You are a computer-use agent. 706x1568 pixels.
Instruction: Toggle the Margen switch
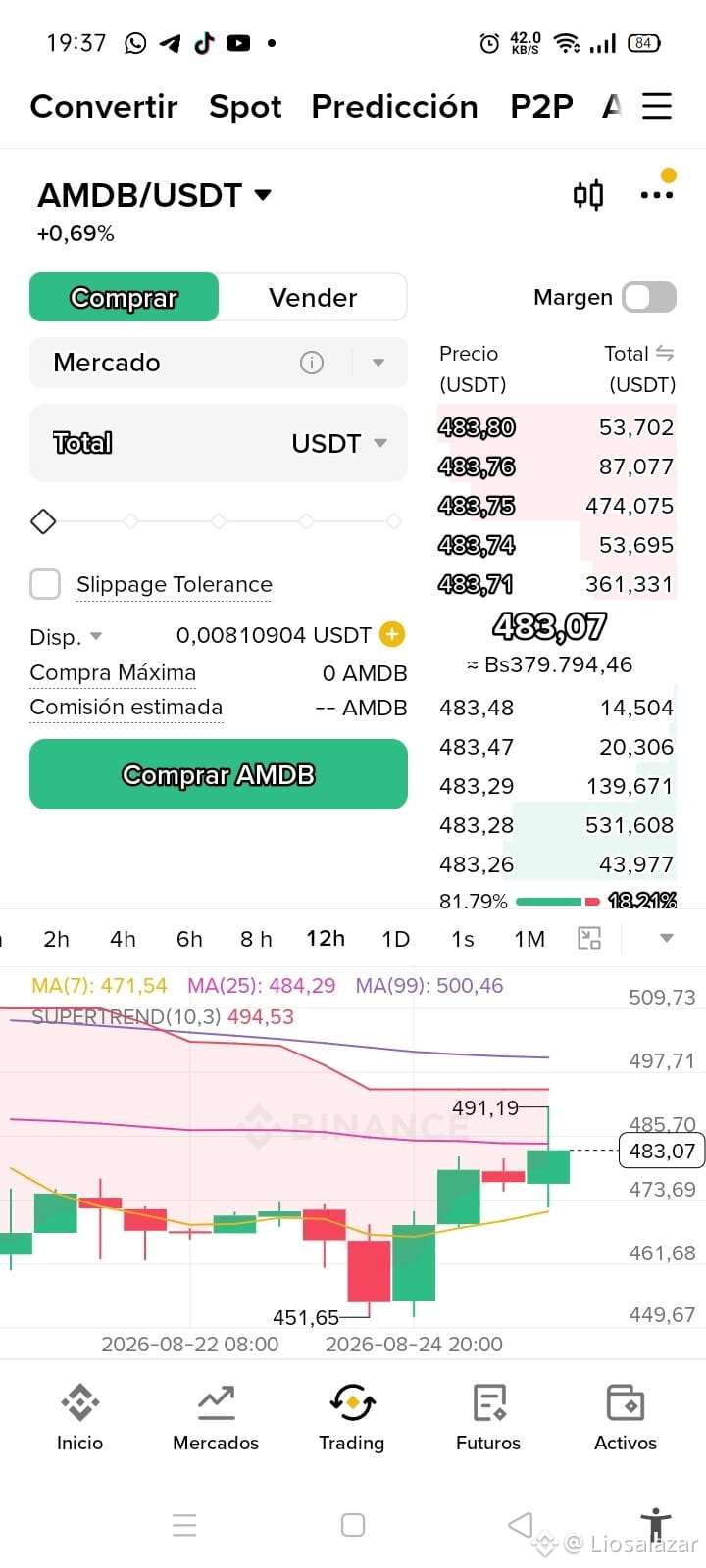tap(649, 297)
